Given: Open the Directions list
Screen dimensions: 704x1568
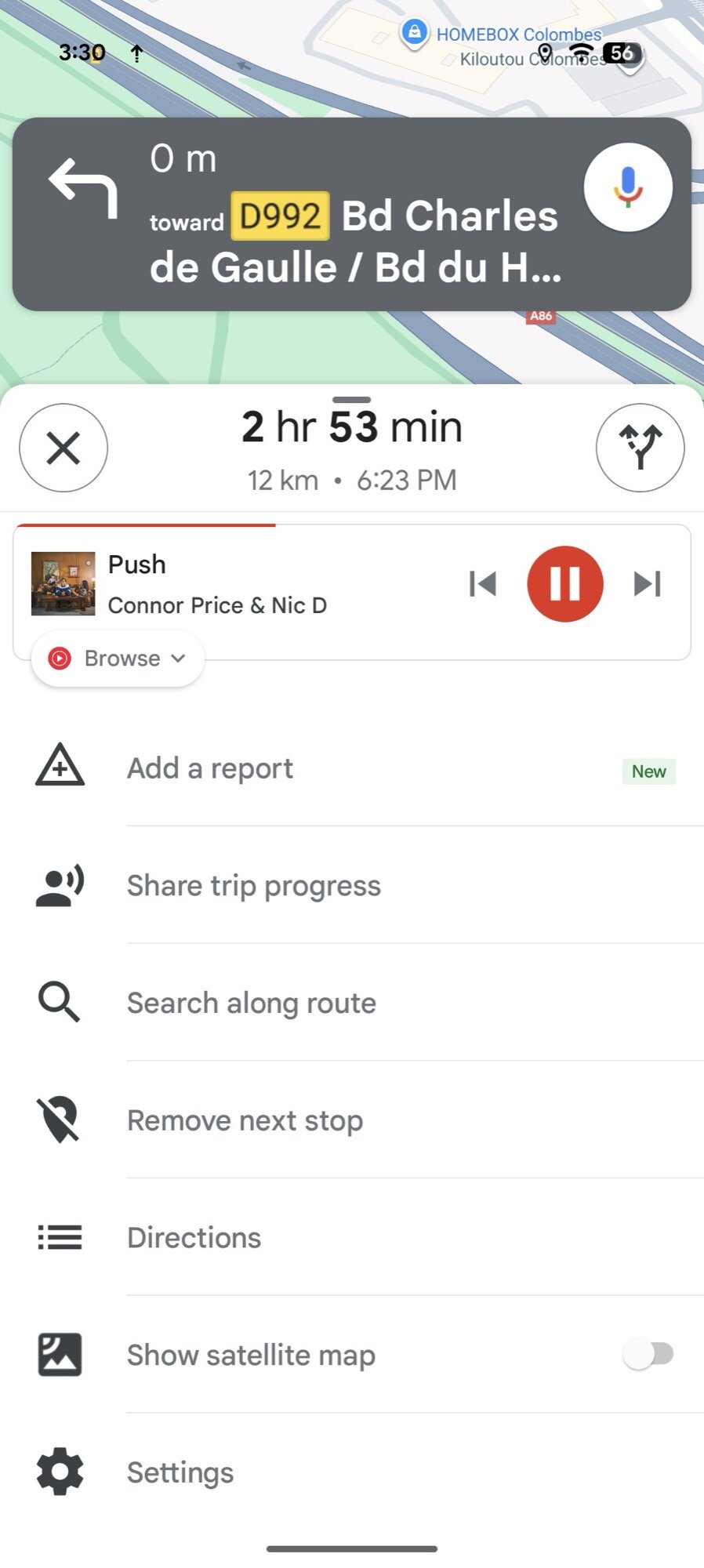Looking at the screenshot, I should [x=194, y=1238].
